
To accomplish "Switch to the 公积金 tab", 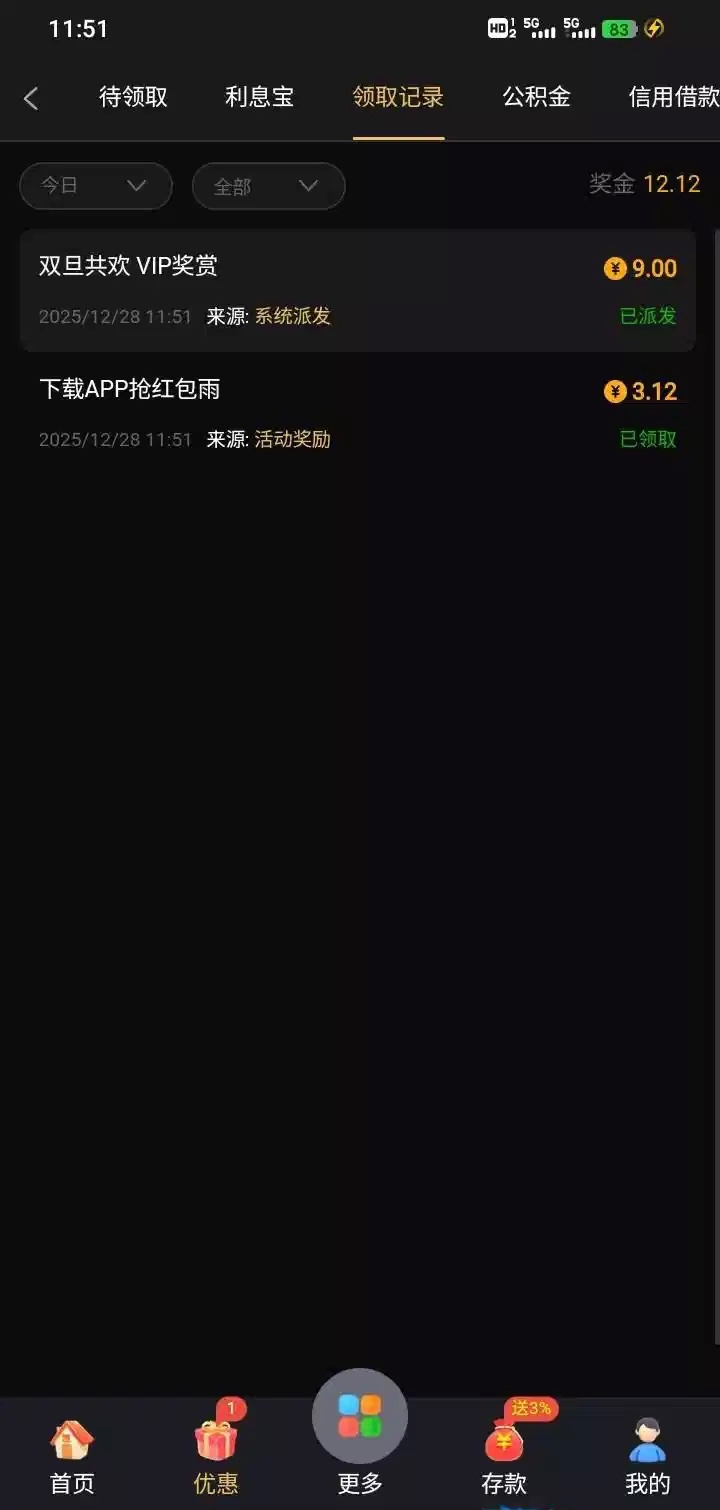I will click(536, 97).
